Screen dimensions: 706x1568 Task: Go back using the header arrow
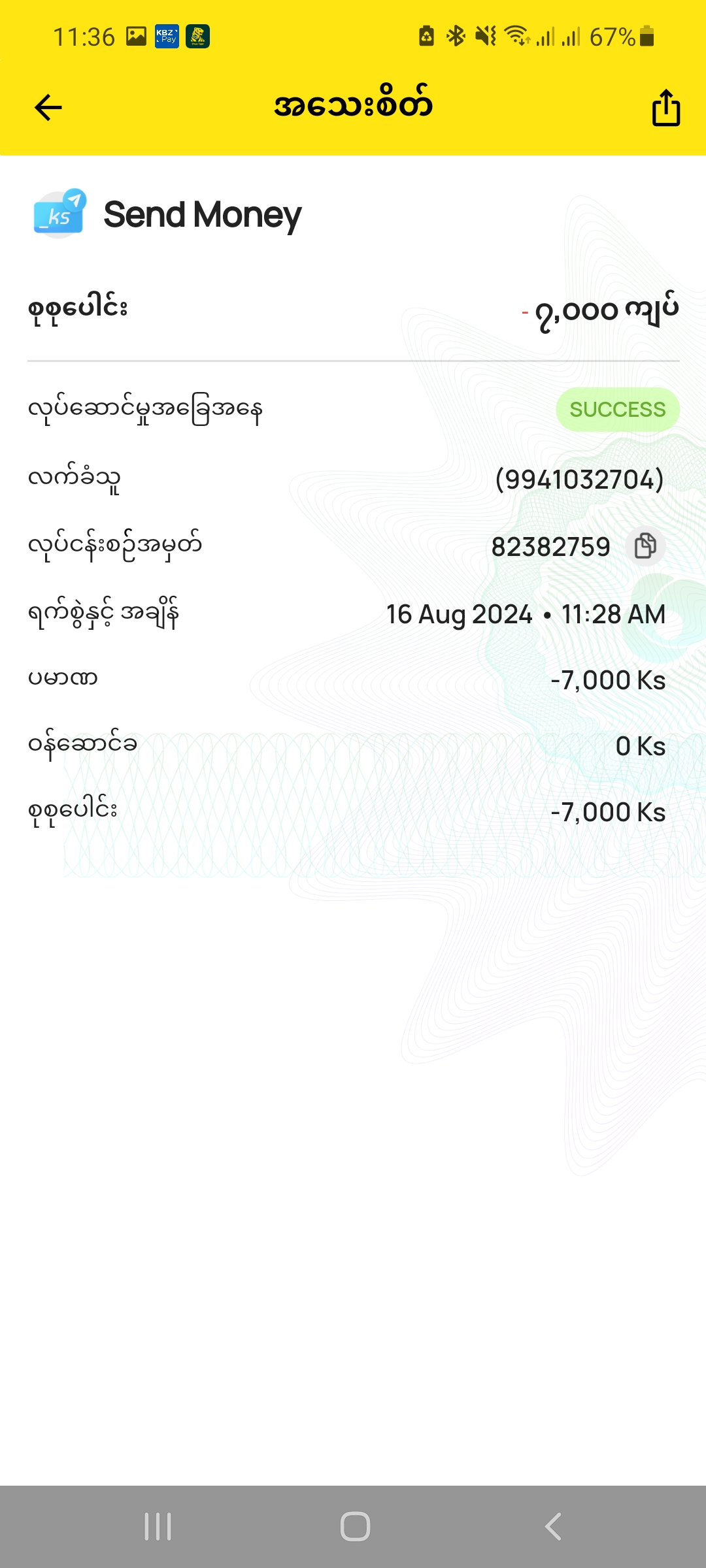click(48, 108)
